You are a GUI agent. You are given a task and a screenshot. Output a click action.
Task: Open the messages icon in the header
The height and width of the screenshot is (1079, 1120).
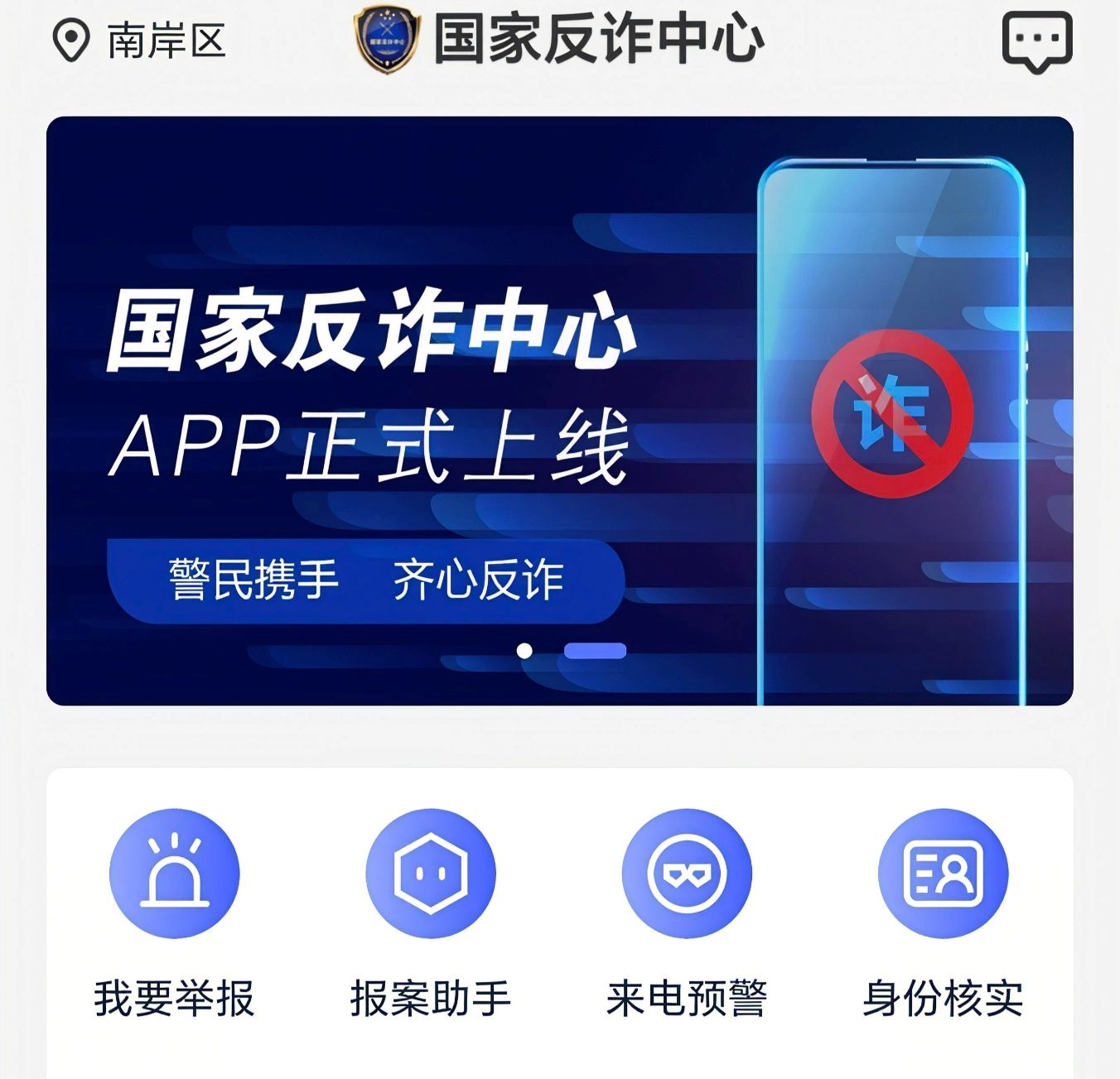pyautogui.click(x=1036, y=41)
